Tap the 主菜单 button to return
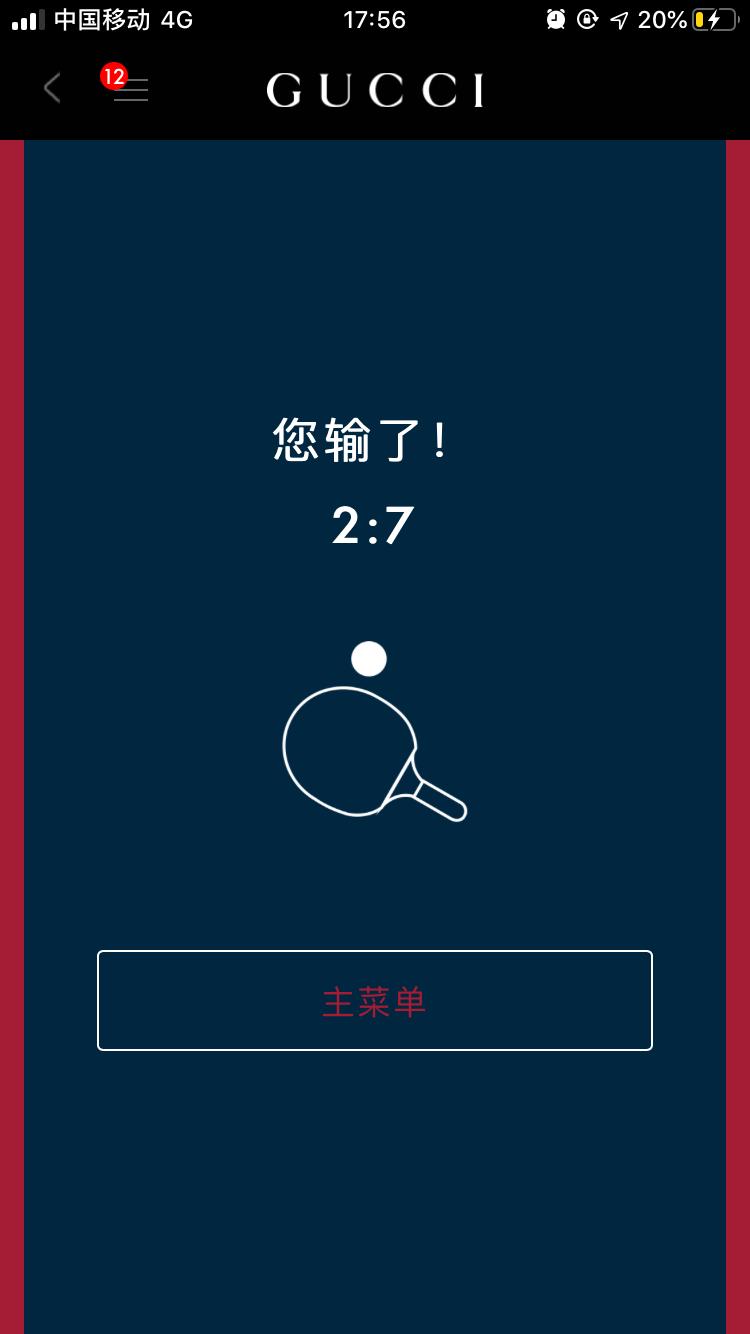Image resolution: width=750 pixels, height=1334 pixels. coord(374,1000)
